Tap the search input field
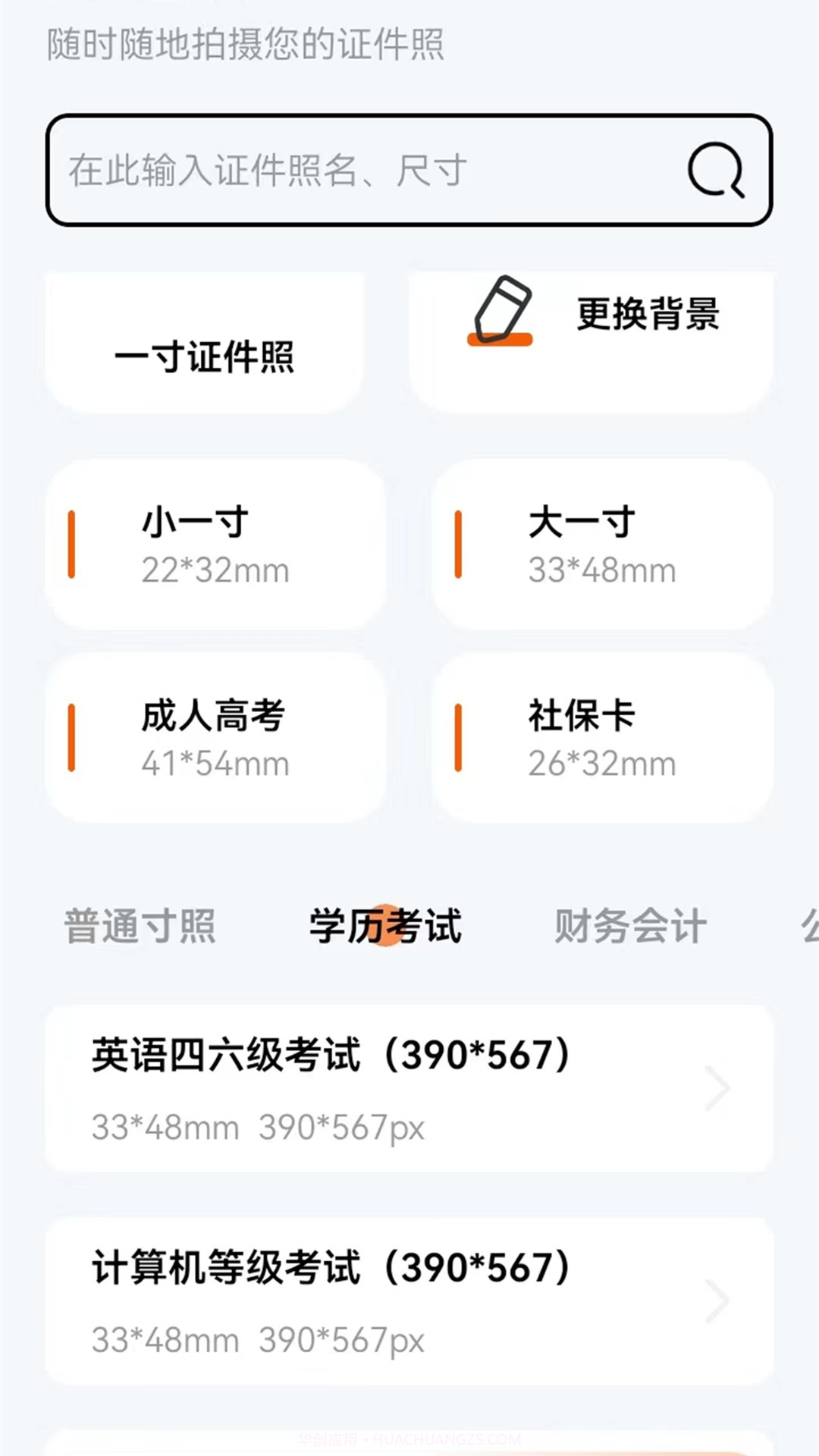819x1456 pixels. click(341, 171)
